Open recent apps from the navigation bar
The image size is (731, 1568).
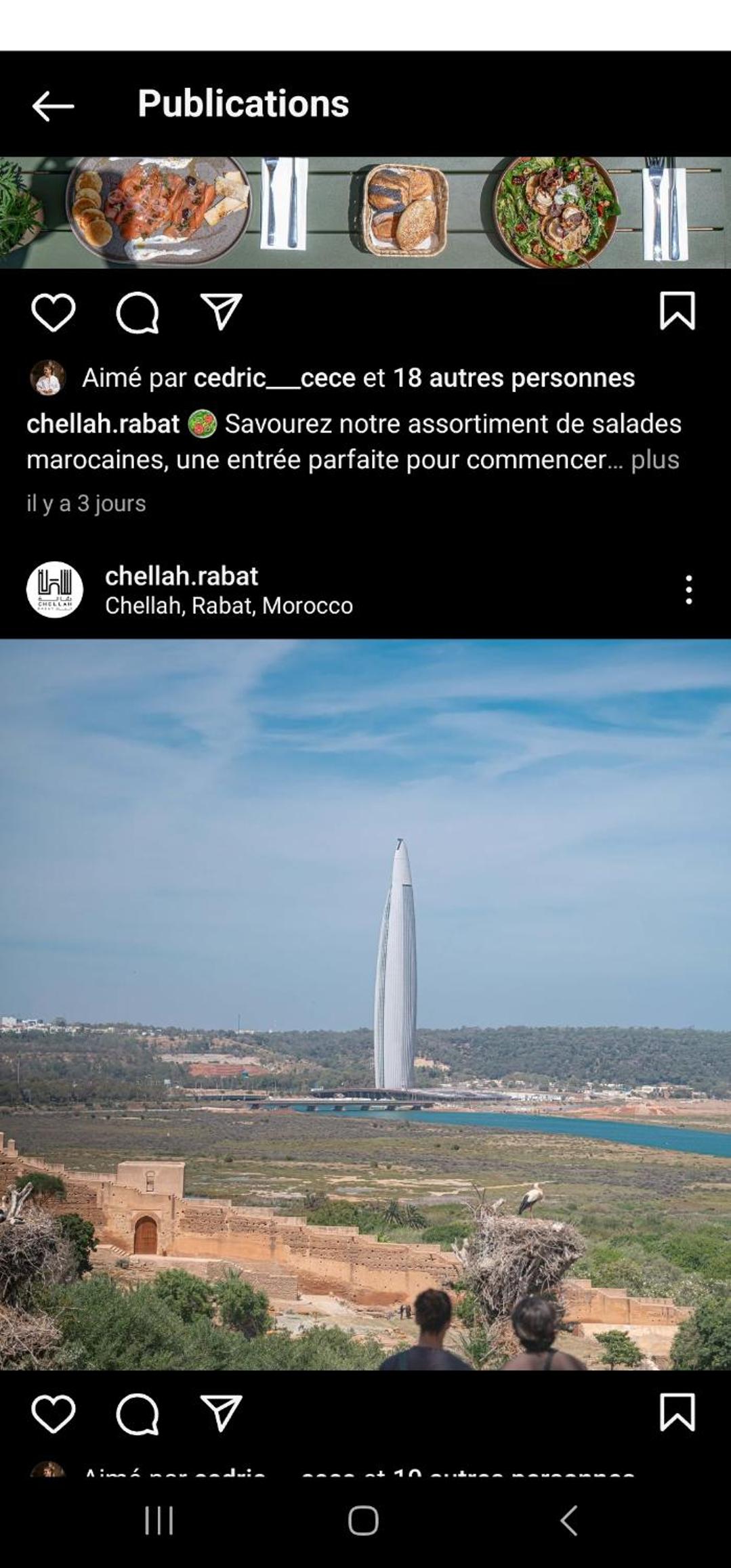(159, 1521)
